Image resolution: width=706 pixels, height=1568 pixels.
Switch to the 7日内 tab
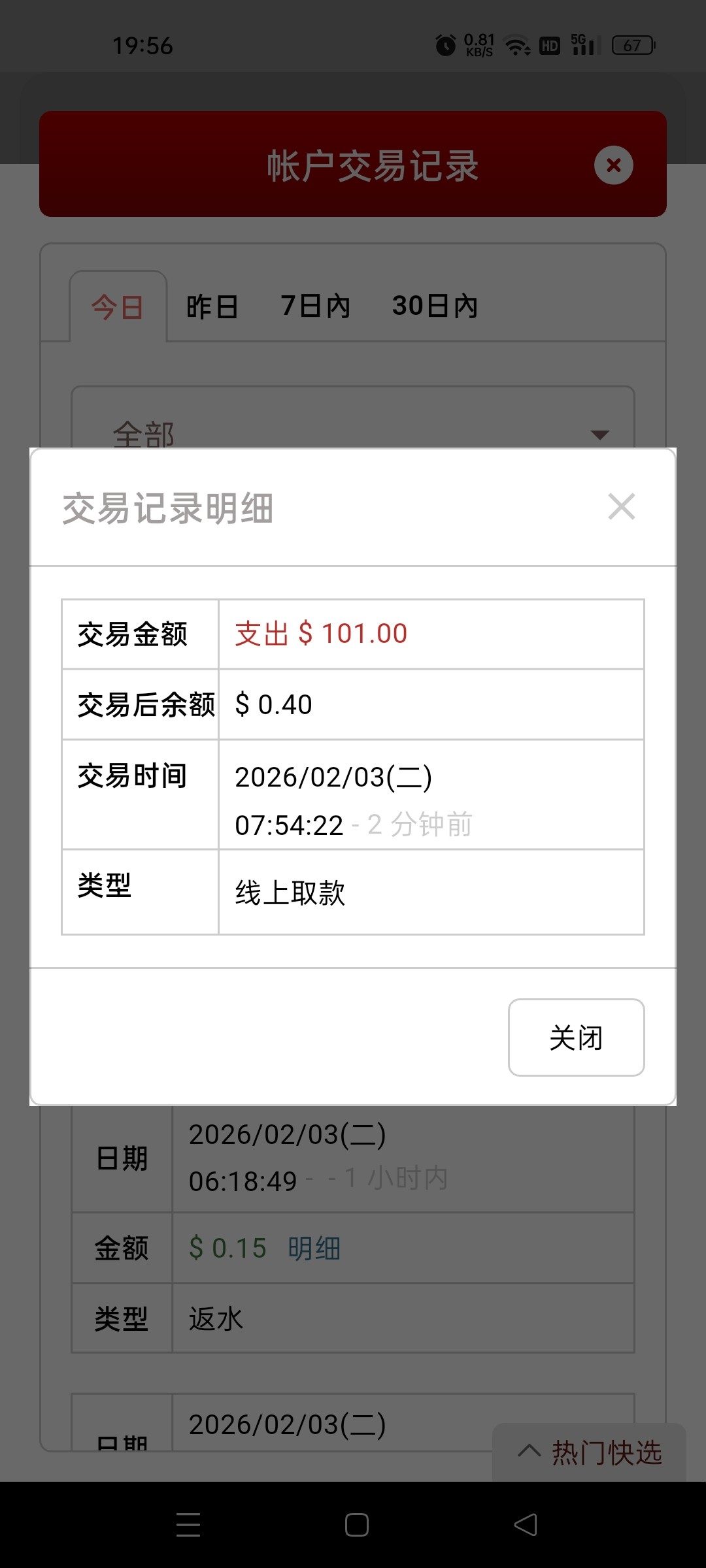316,306
